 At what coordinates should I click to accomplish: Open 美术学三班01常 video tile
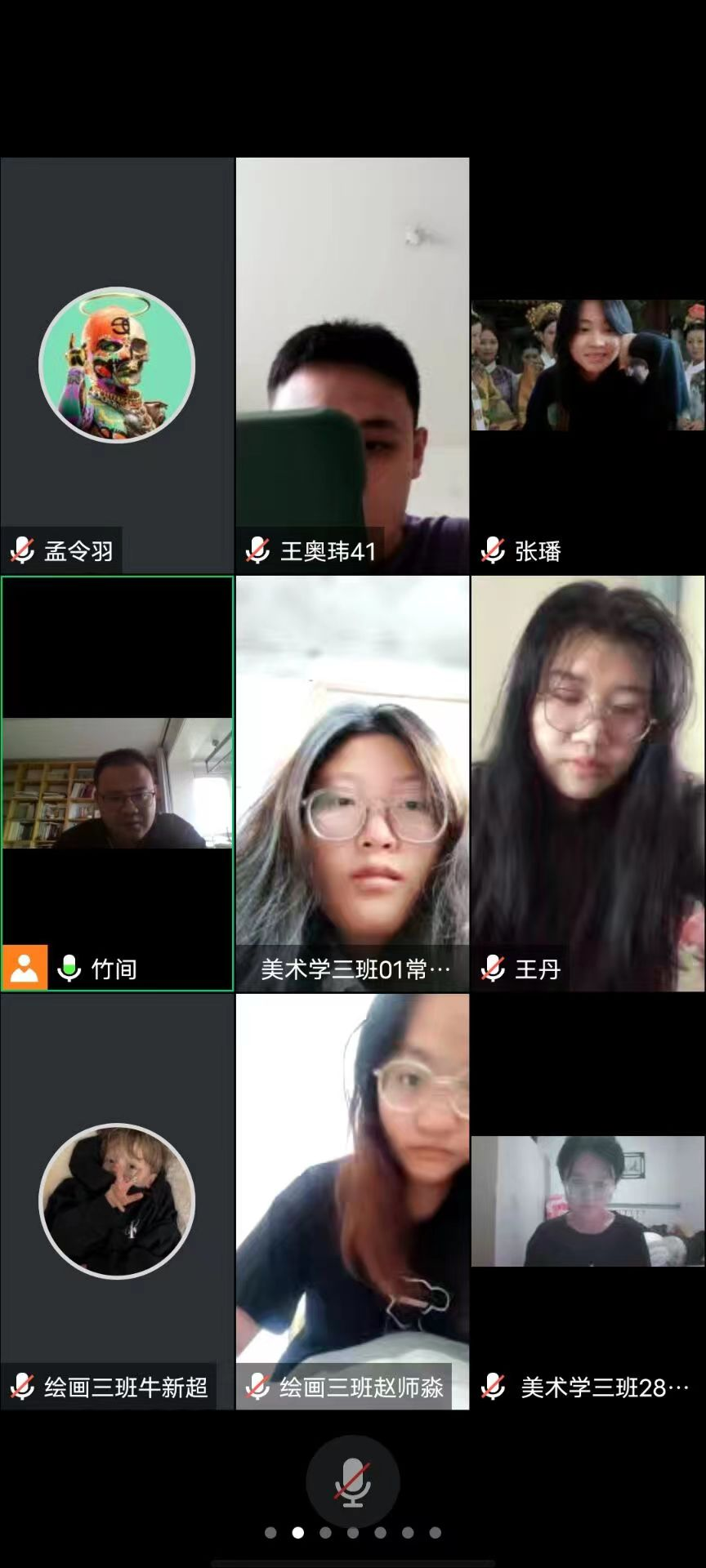coord(352,783)
